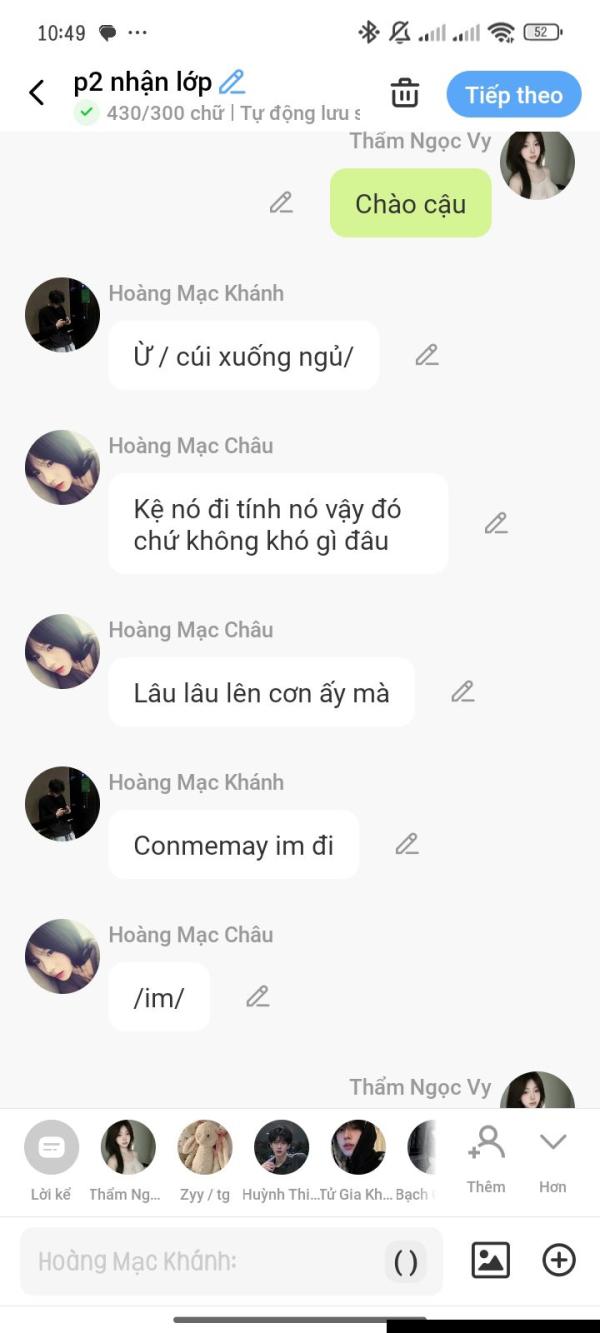This screenshot has height=1333, width=600.
Task: Tap the trash icon to delete
Action: (x=405, y=93)
